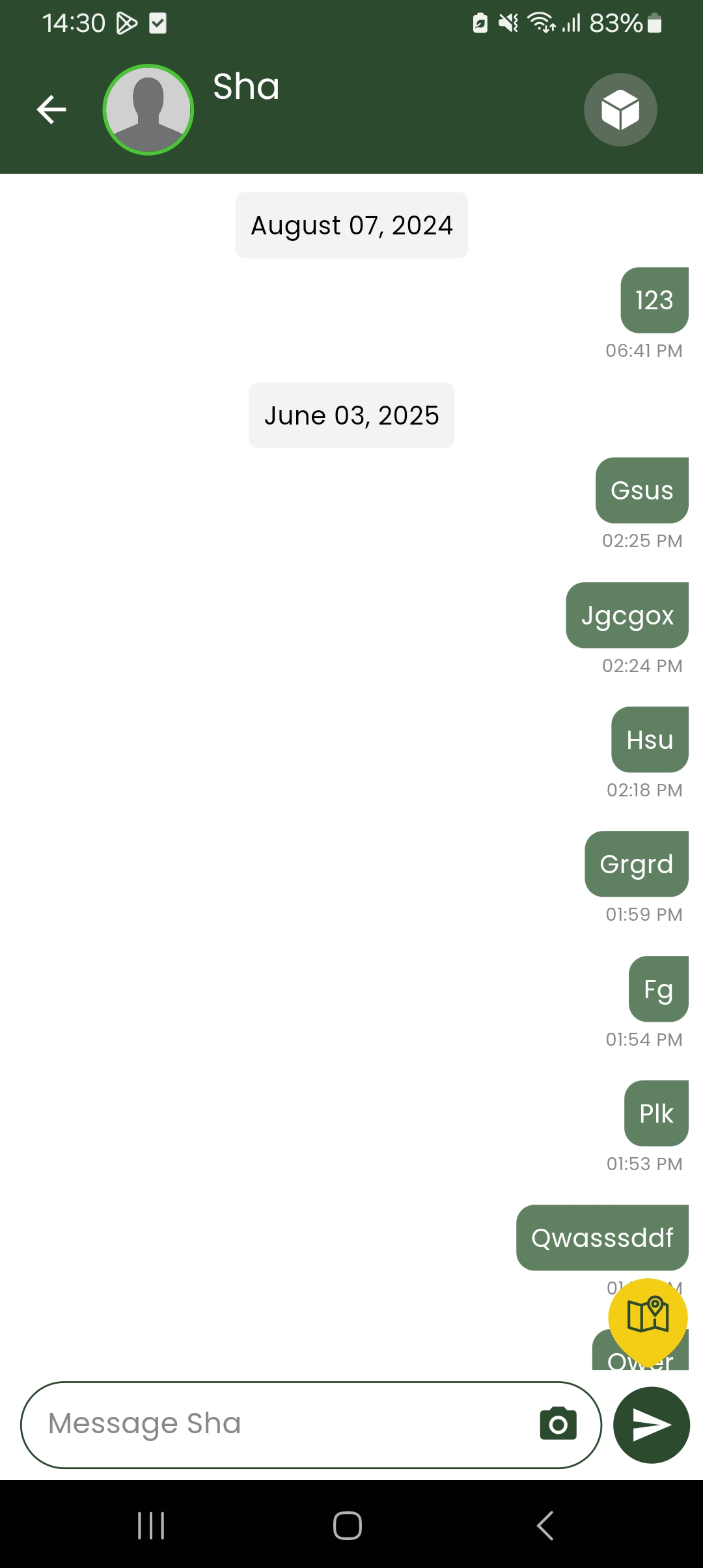Open recent apps from the navigation bar

point(151,1525)
